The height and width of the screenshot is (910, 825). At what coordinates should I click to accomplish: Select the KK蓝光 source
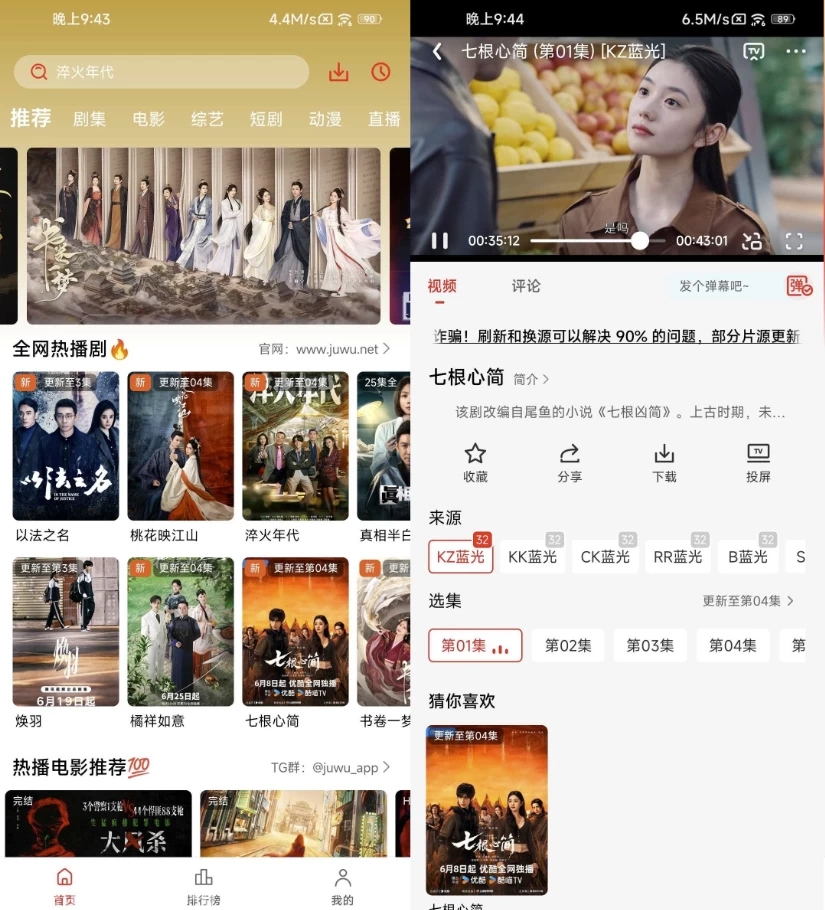point(532,557)
